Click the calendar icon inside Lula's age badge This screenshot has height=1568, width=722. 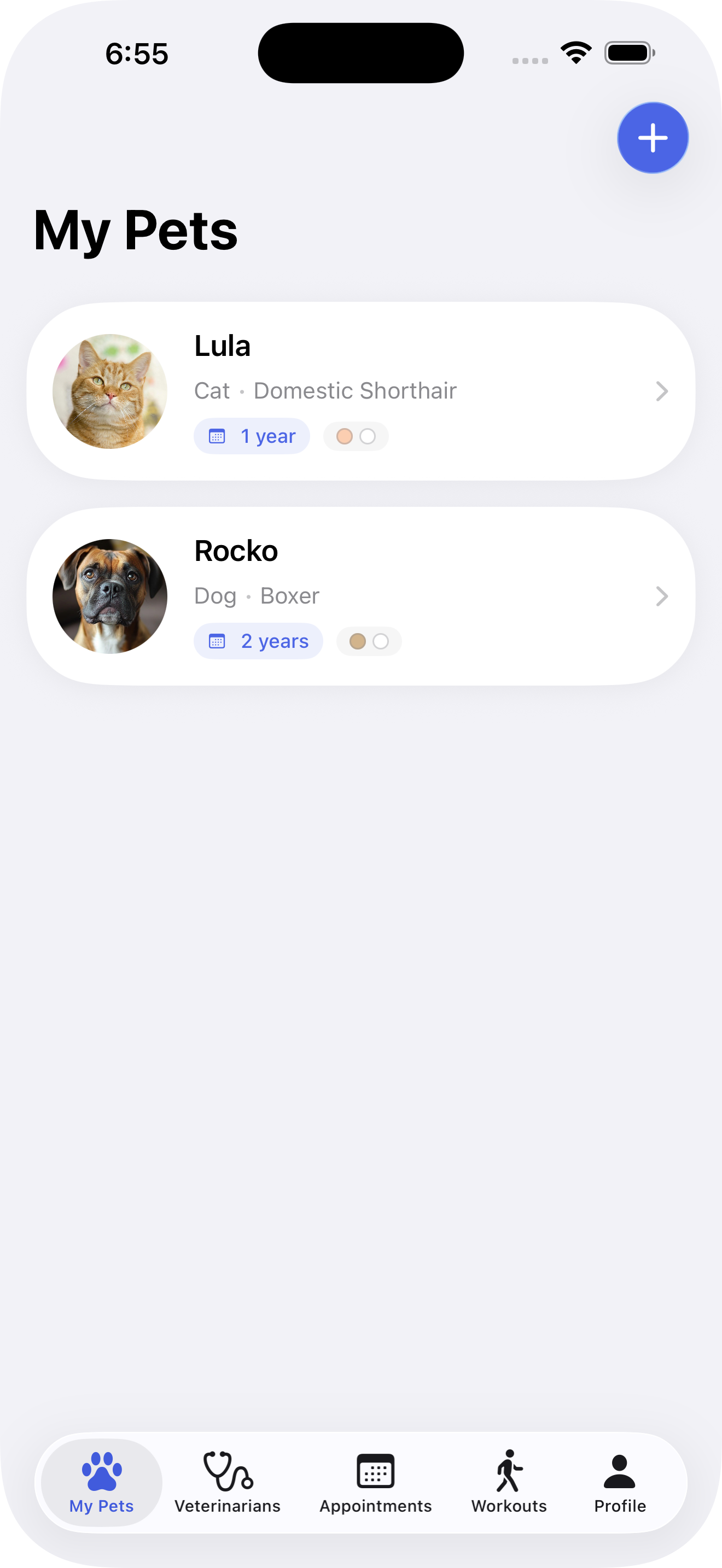tap(217, 436)
